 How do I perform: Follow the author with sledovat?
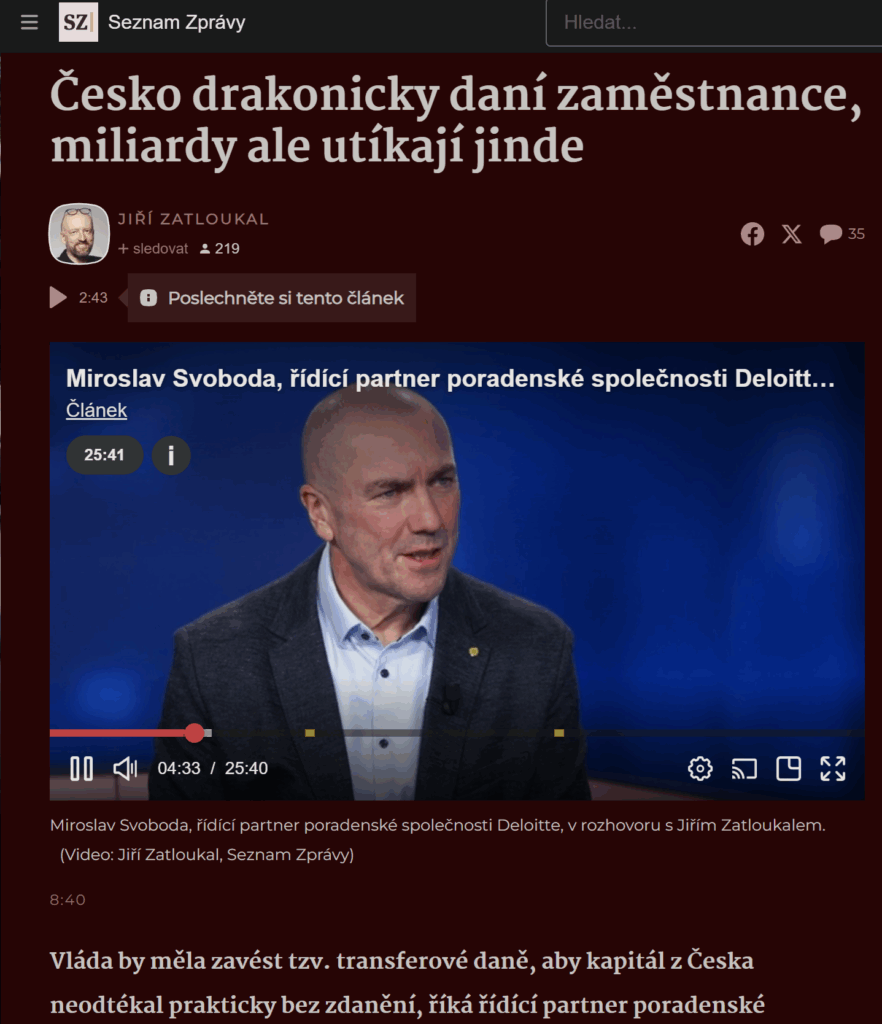coord(153,248)
